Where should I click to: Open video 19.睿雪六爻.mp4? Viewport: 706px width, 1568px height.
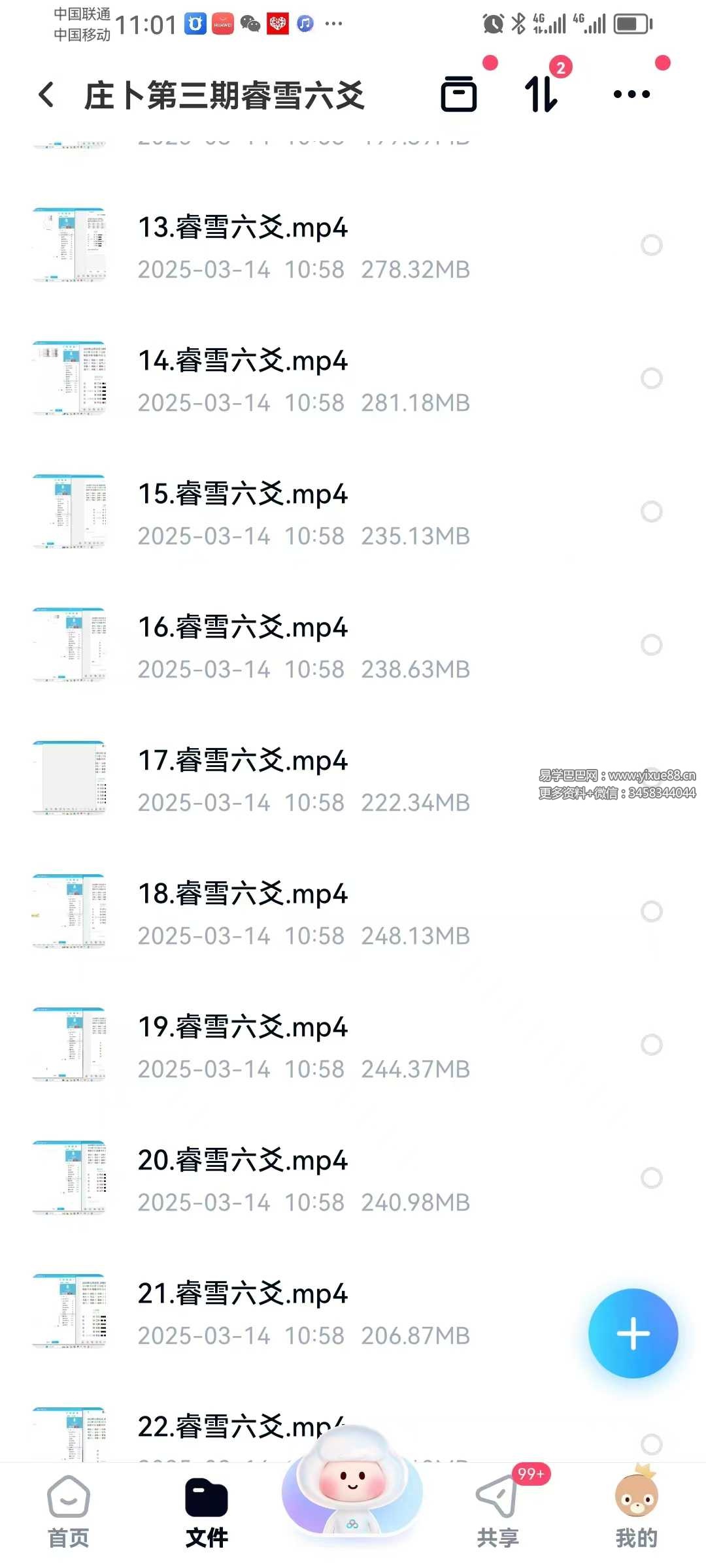point(242,1028)
